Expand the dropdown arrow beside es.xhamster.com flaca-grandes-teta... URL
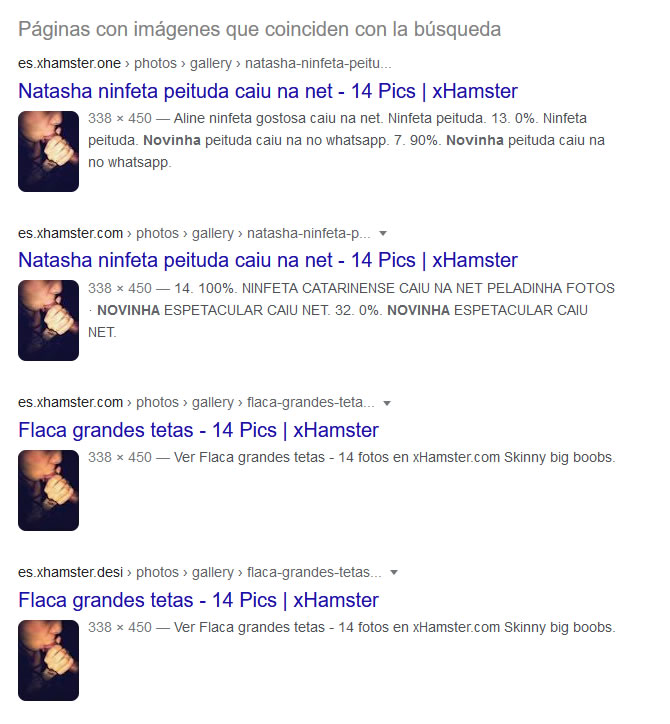Viewport: 670px width, 724px height. (387, 403)
